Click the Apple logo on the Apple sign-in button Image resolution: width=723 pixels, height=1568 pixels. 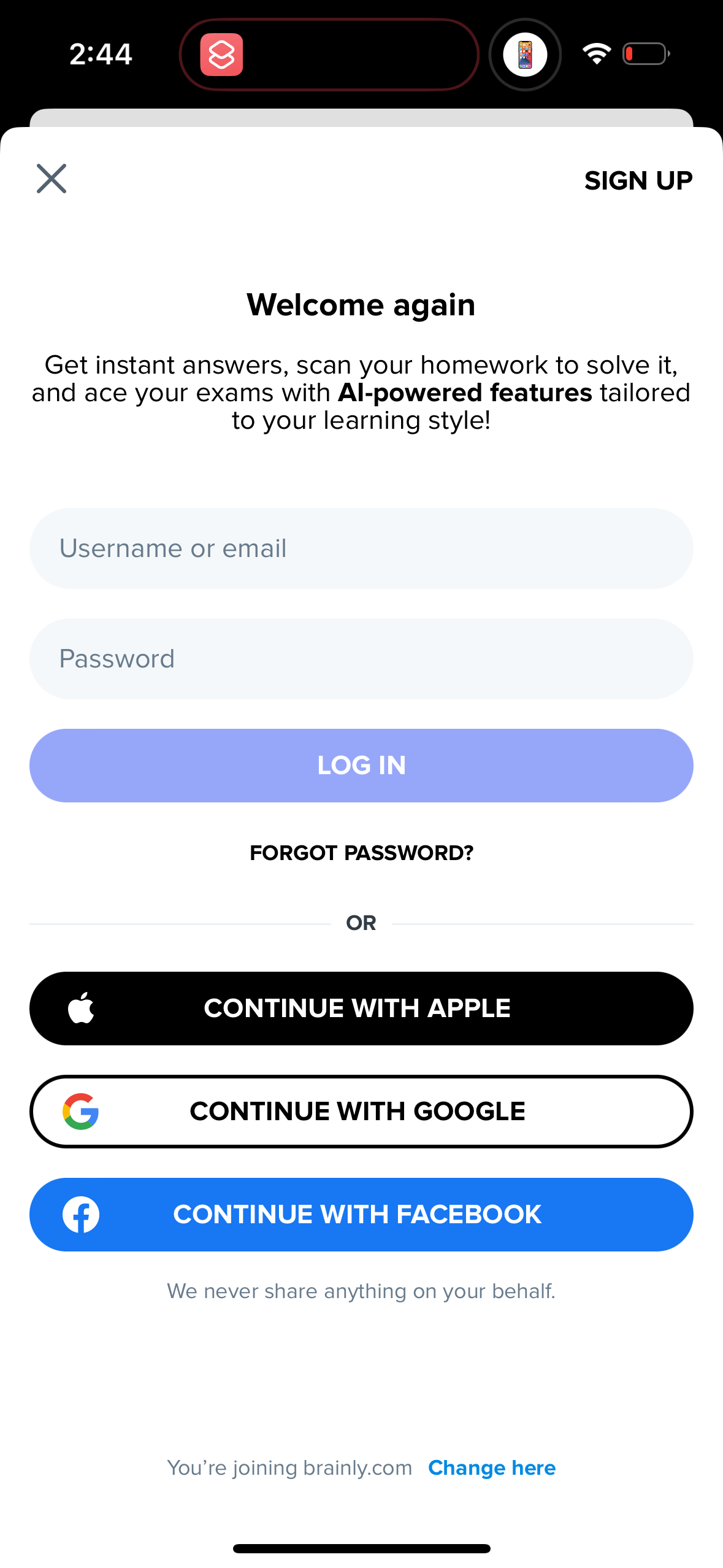point(81,1007)
